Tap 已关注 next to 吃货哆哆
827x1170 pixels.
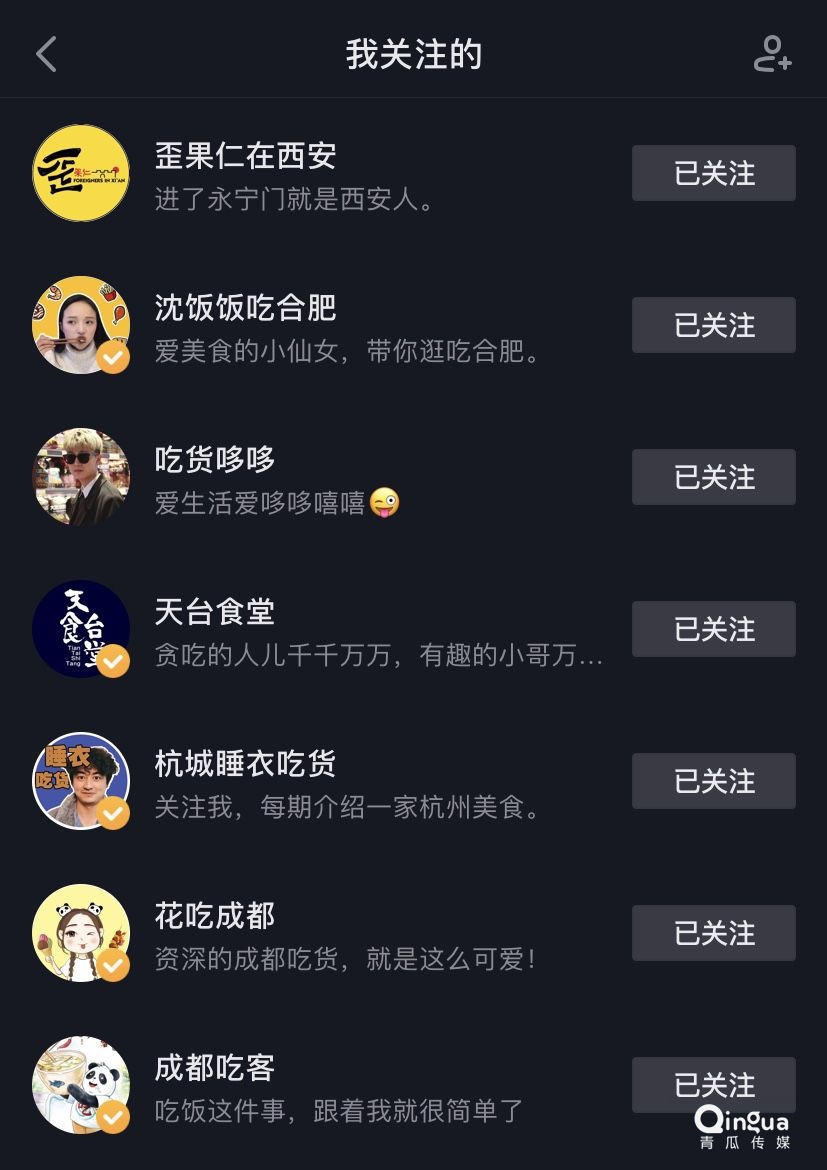[x=713, y=477]
